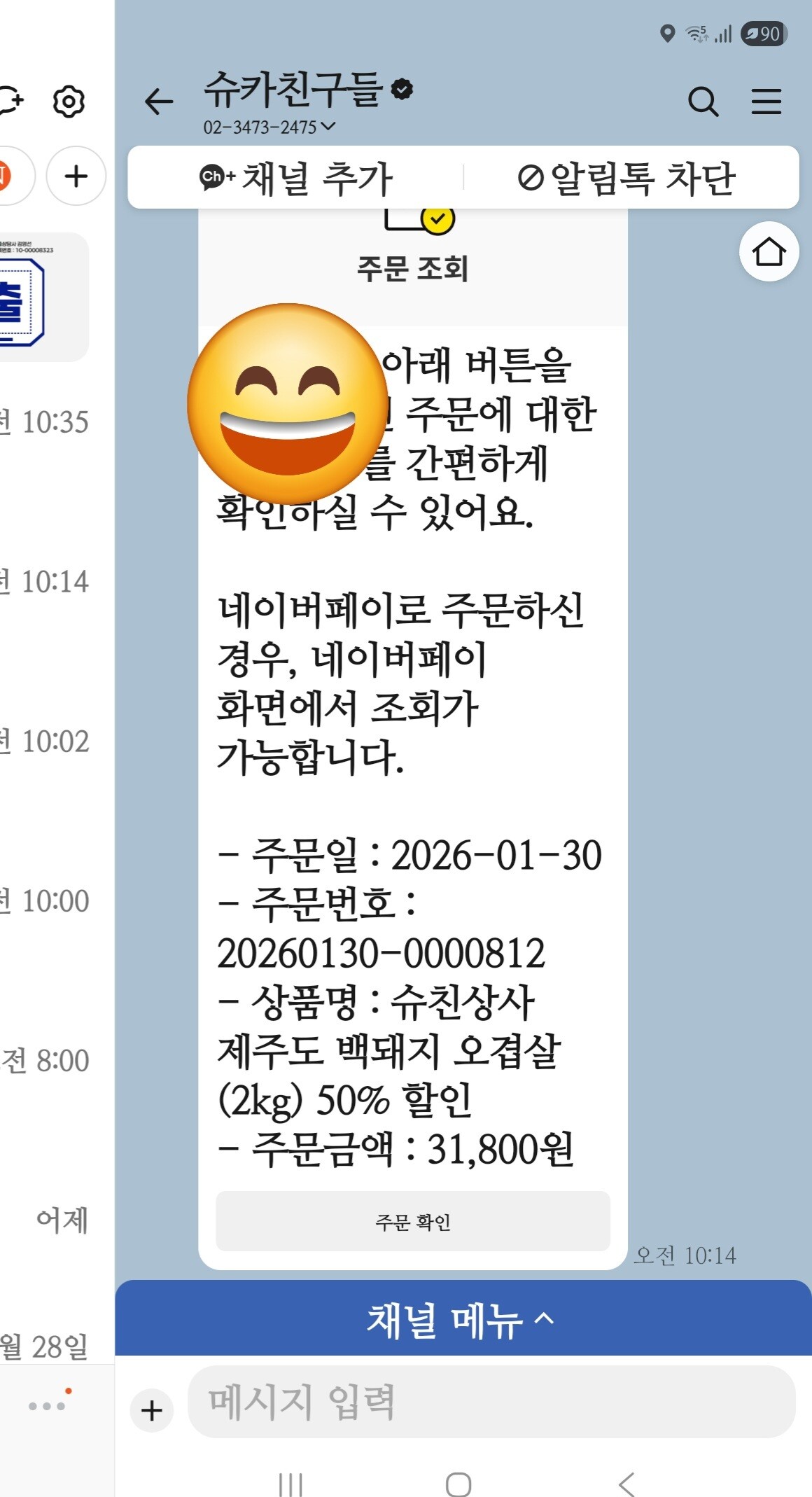Open the channel home icon
Screen dimensions: 812x1497
(x=769, y=252)
